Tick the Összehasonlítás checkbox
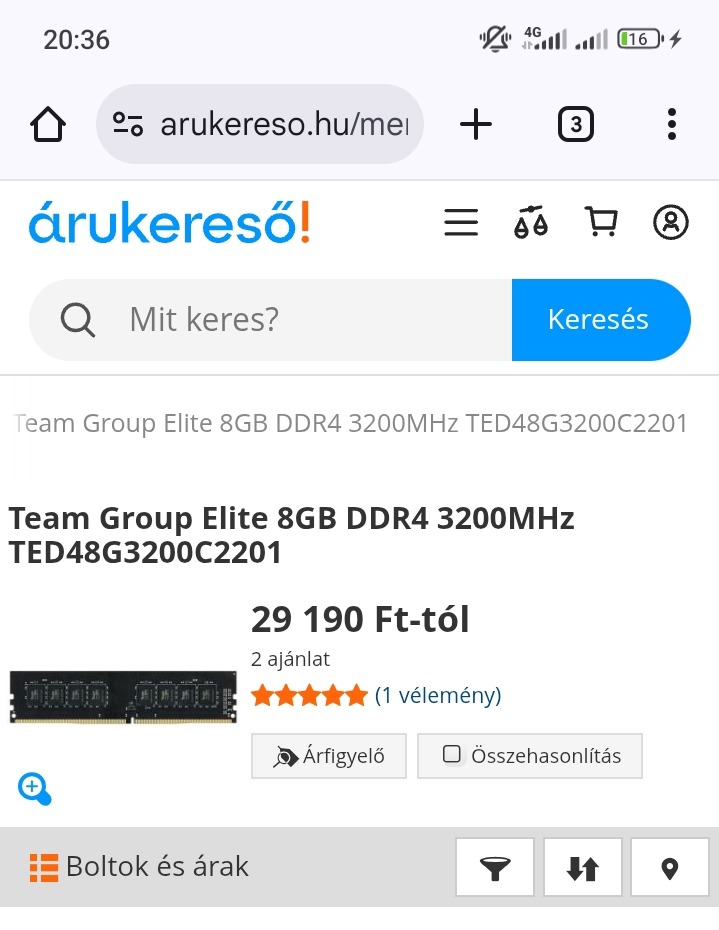719x930 pixels. coord(452,755)
